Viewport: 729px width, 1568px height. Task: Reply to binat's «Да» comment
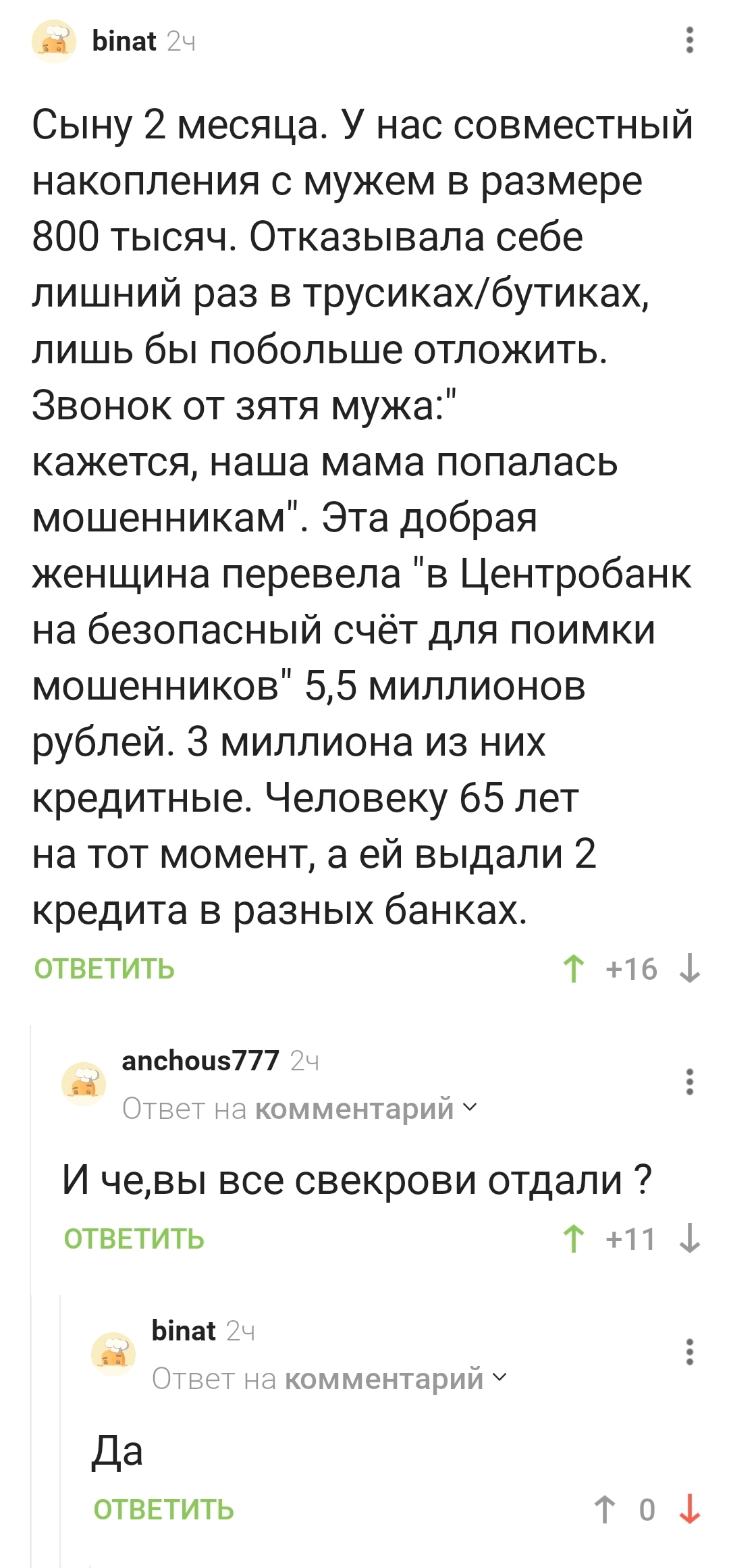point(164,1509)
